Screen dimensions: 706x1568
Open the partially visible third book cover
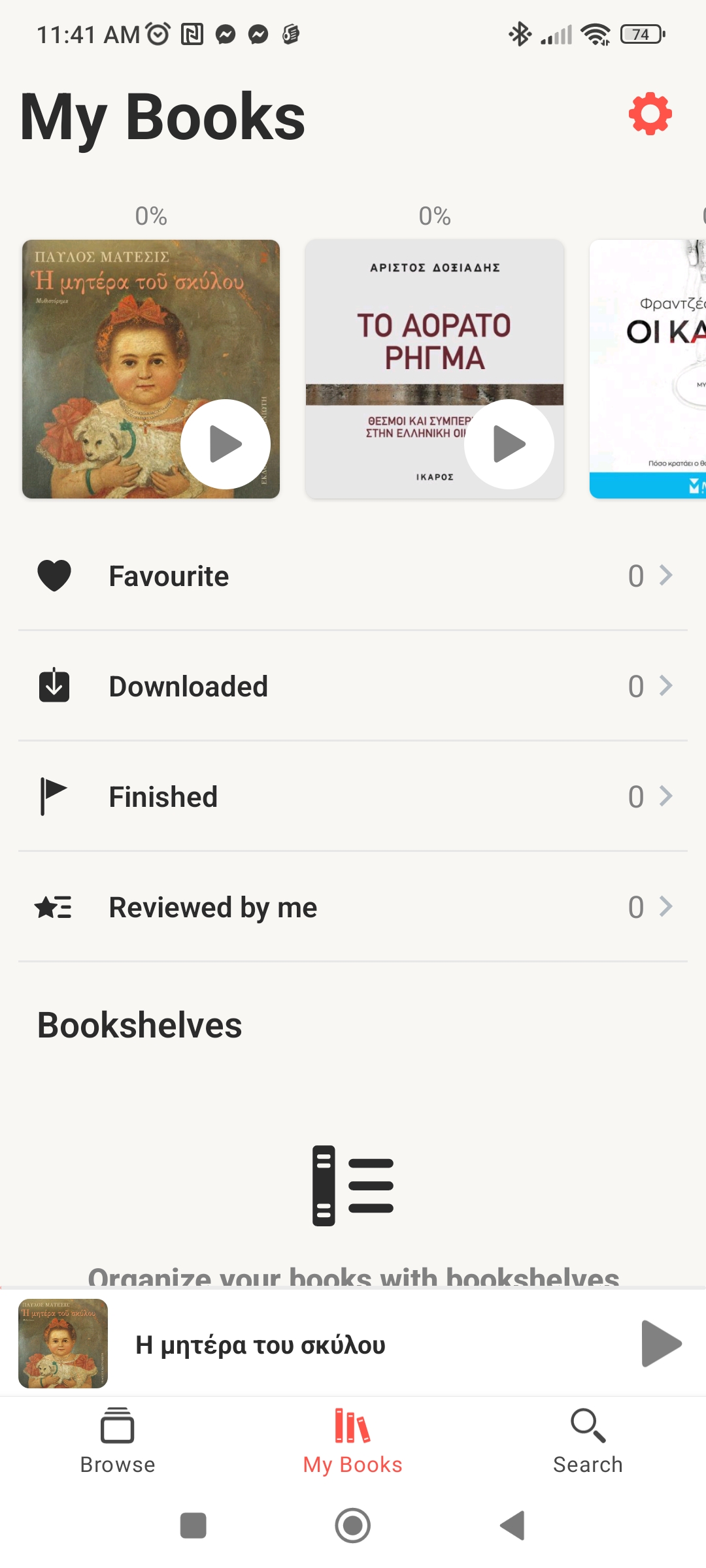coord(647,368)
